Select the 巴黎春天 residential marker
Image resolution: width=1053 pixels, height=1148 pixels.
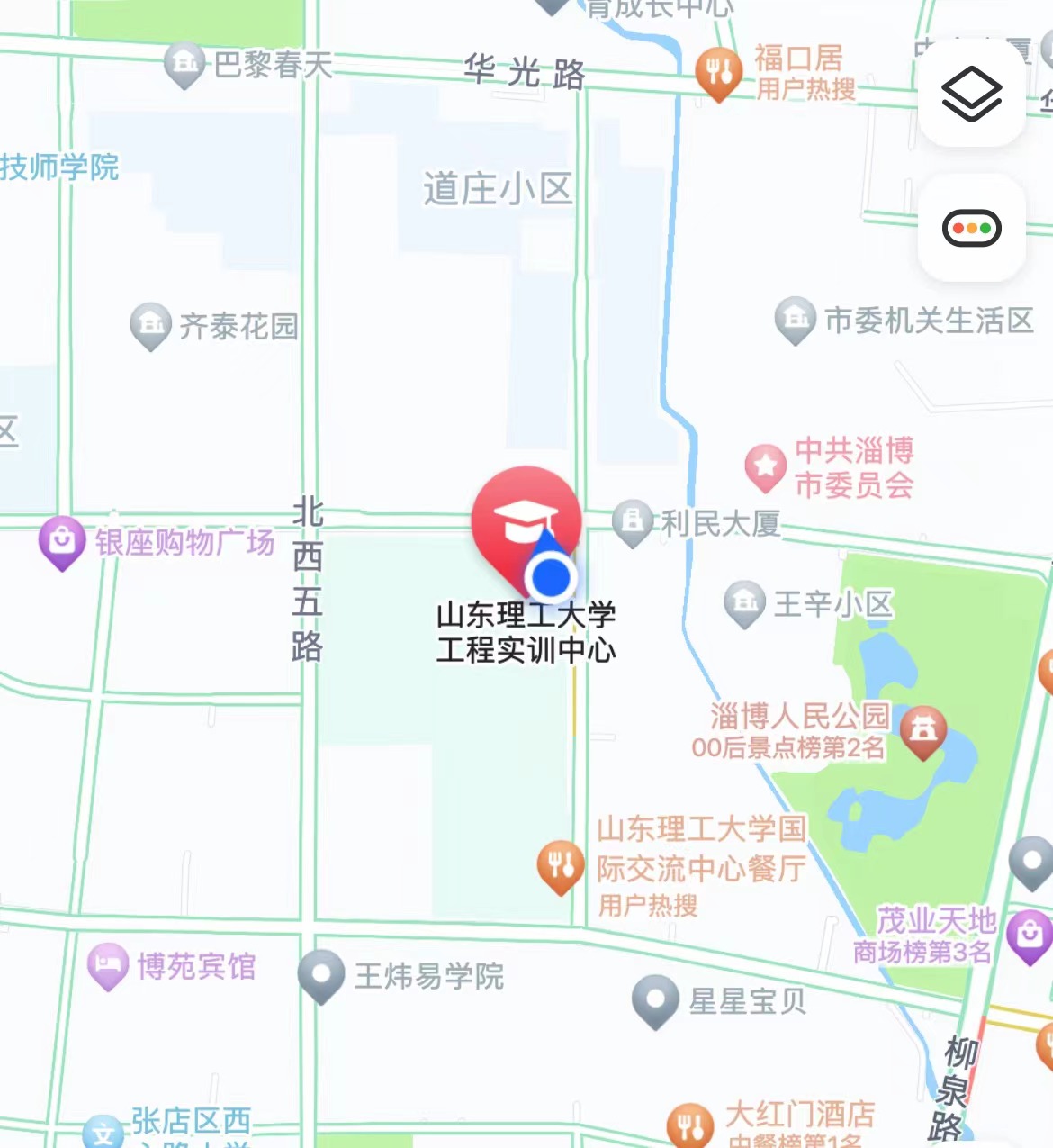point(184,62)
